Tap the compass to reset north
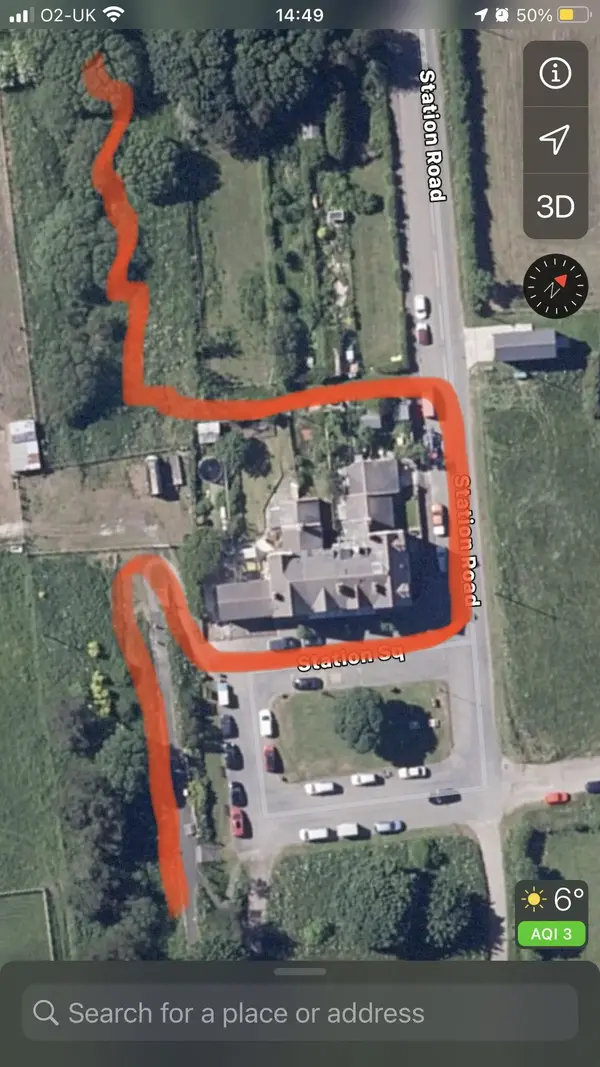 click(555, 285)
